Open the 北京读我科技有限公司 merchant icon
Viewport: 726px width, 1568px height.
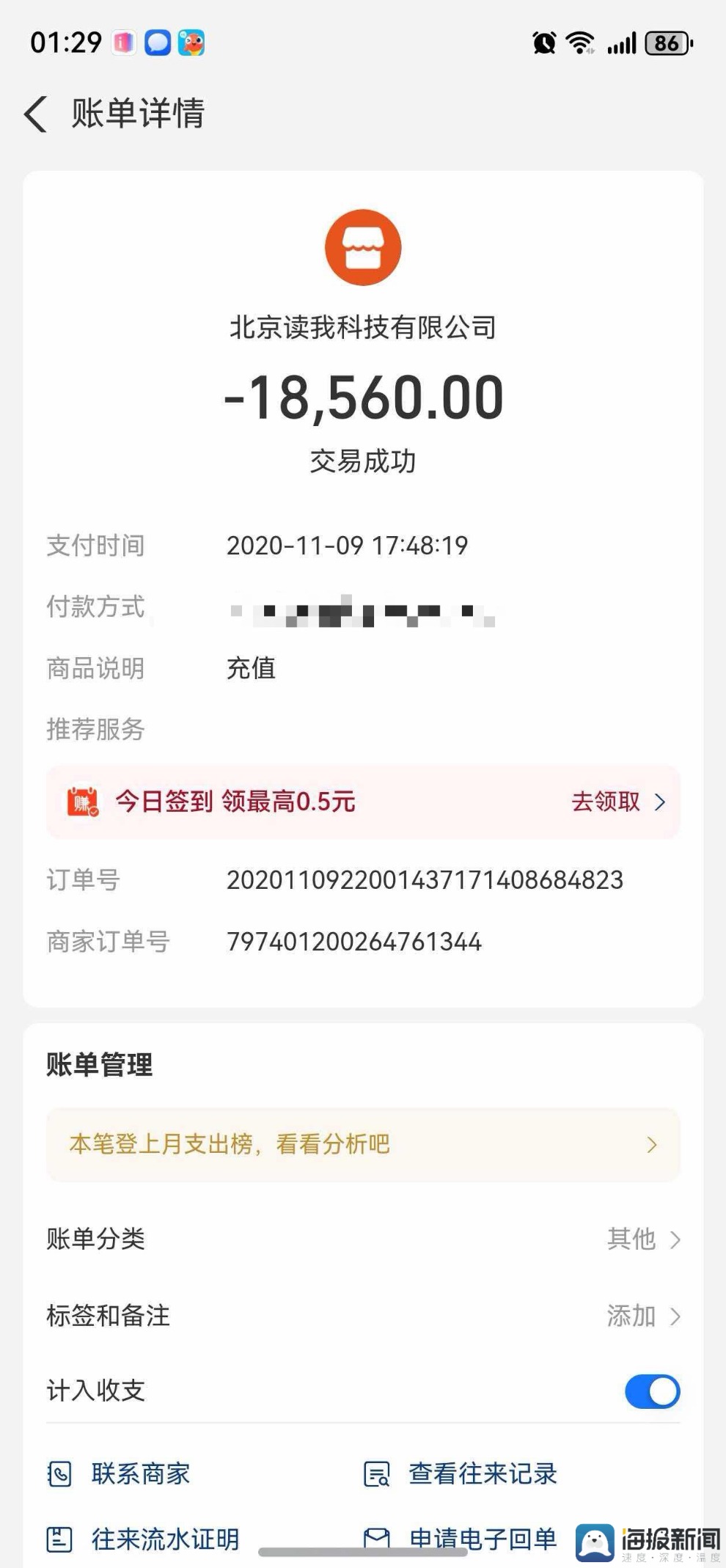coord(363,248)
